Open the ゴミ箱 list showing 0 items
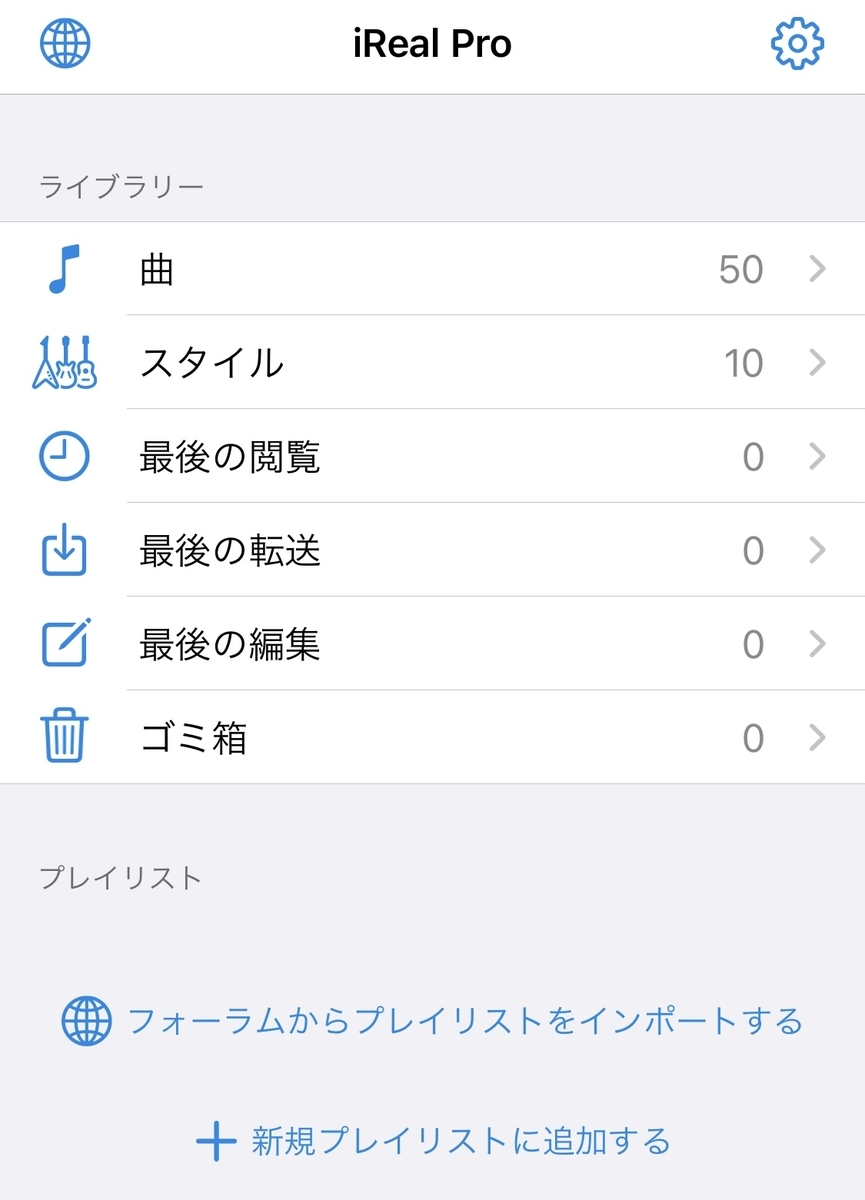 (400, 738)
